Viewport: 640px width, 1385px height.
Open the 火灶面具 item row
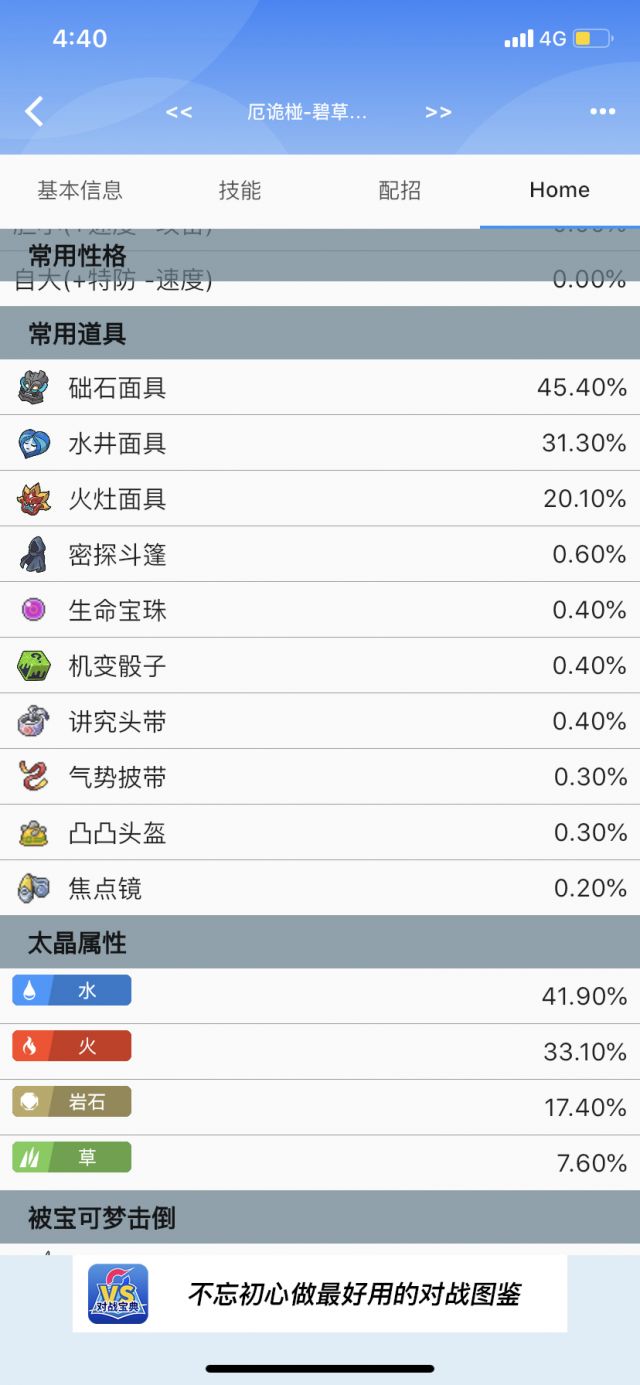(320, 499)
